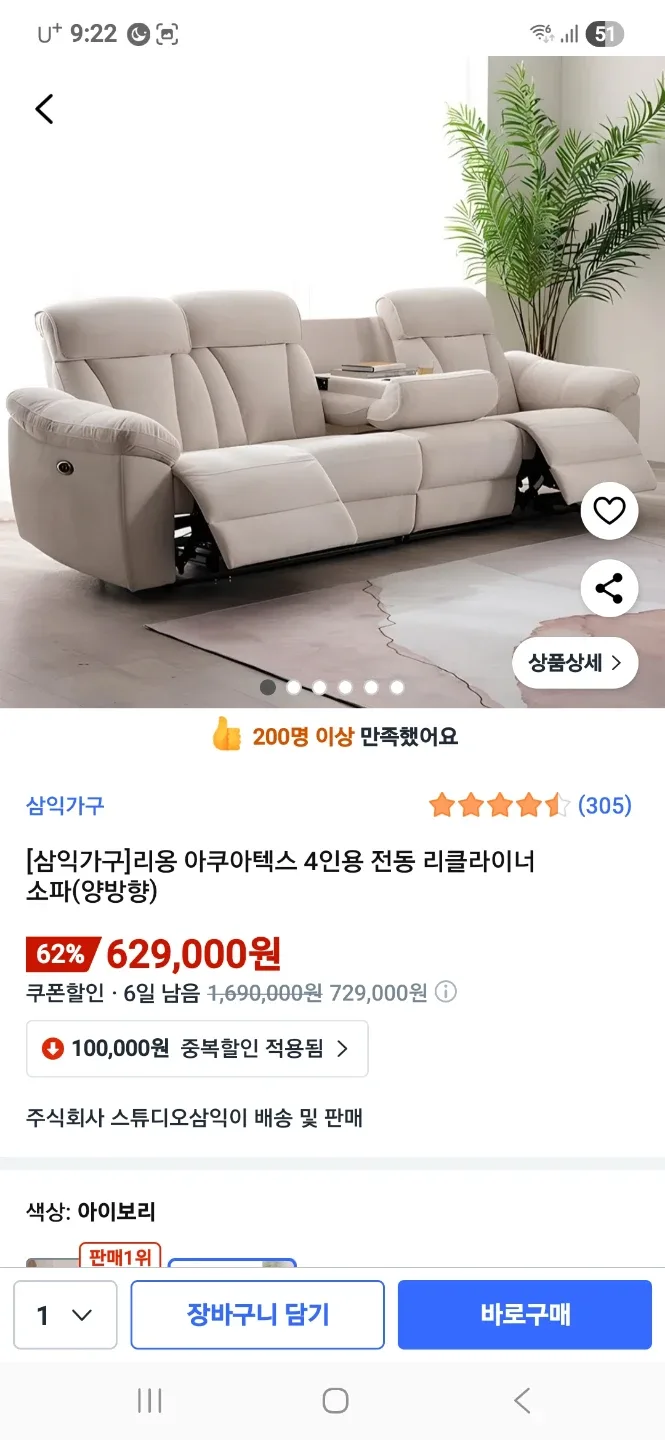Add this sofa to your wishlist
Image resolution: width=665 pixels, height=1440 pixels.
point(609,512)
